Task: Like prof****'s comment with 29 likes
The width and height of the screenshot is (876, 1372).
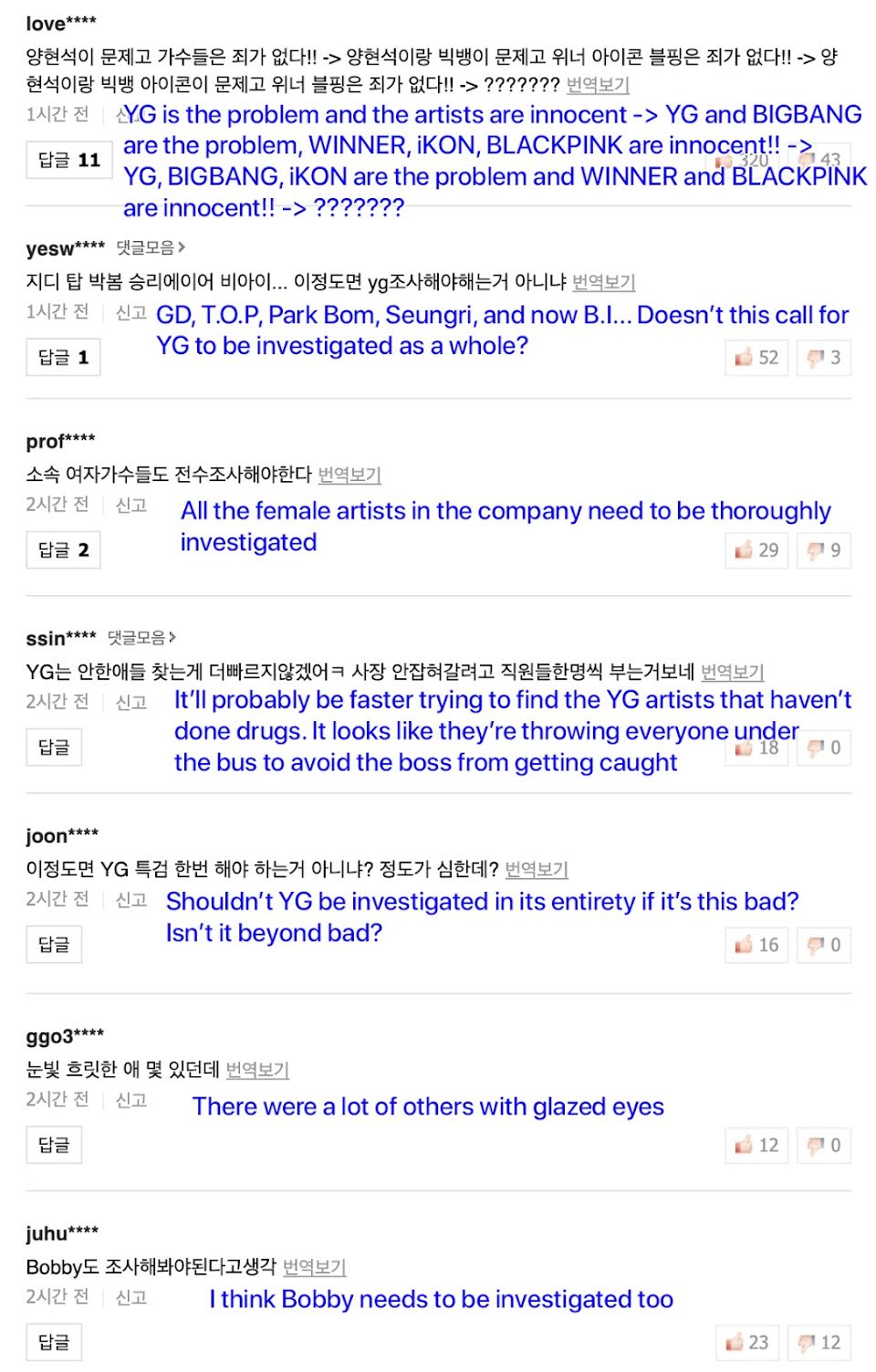Action: 756,550
